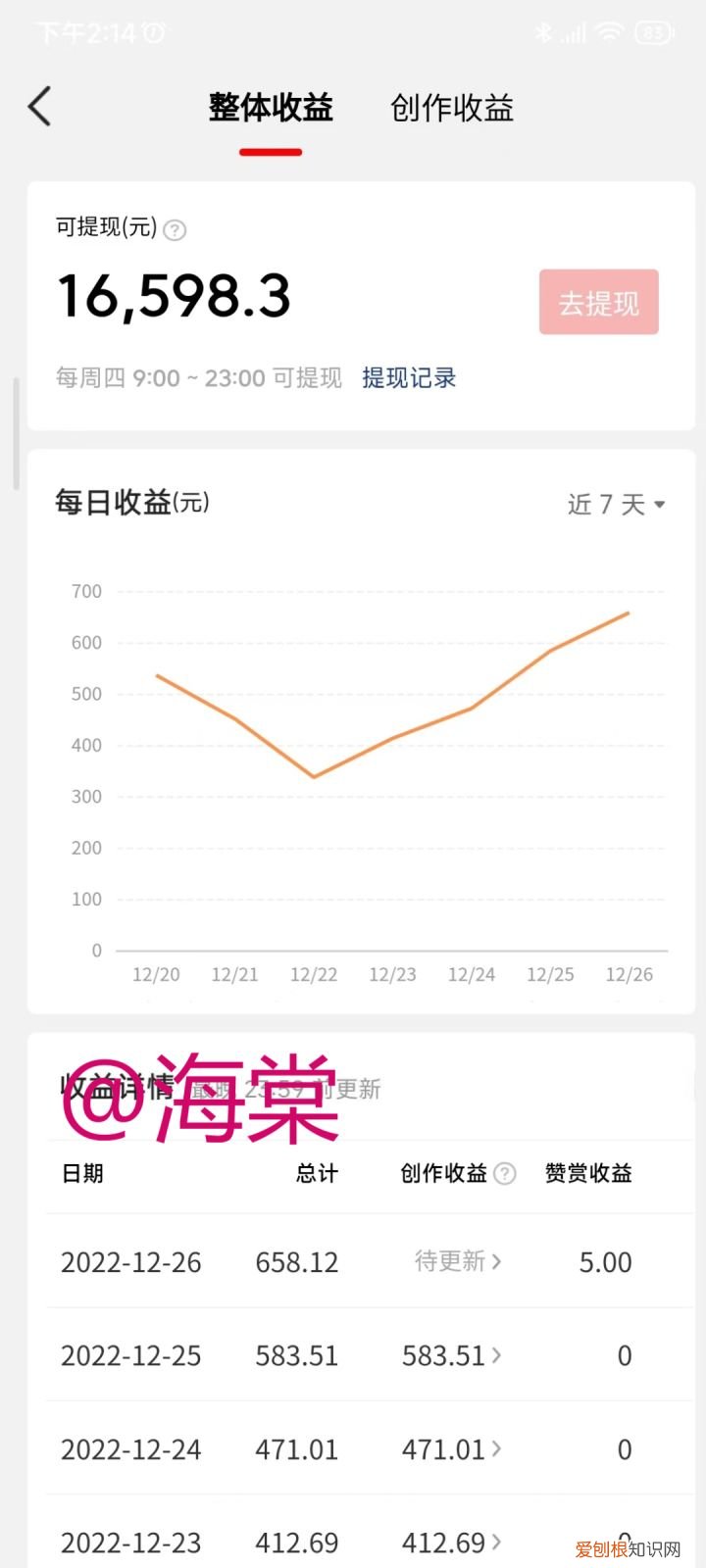Tap the 去提现 withdraw button
Image resolution: width=706 pixels, height=1568 pixels.
point(598,303)
